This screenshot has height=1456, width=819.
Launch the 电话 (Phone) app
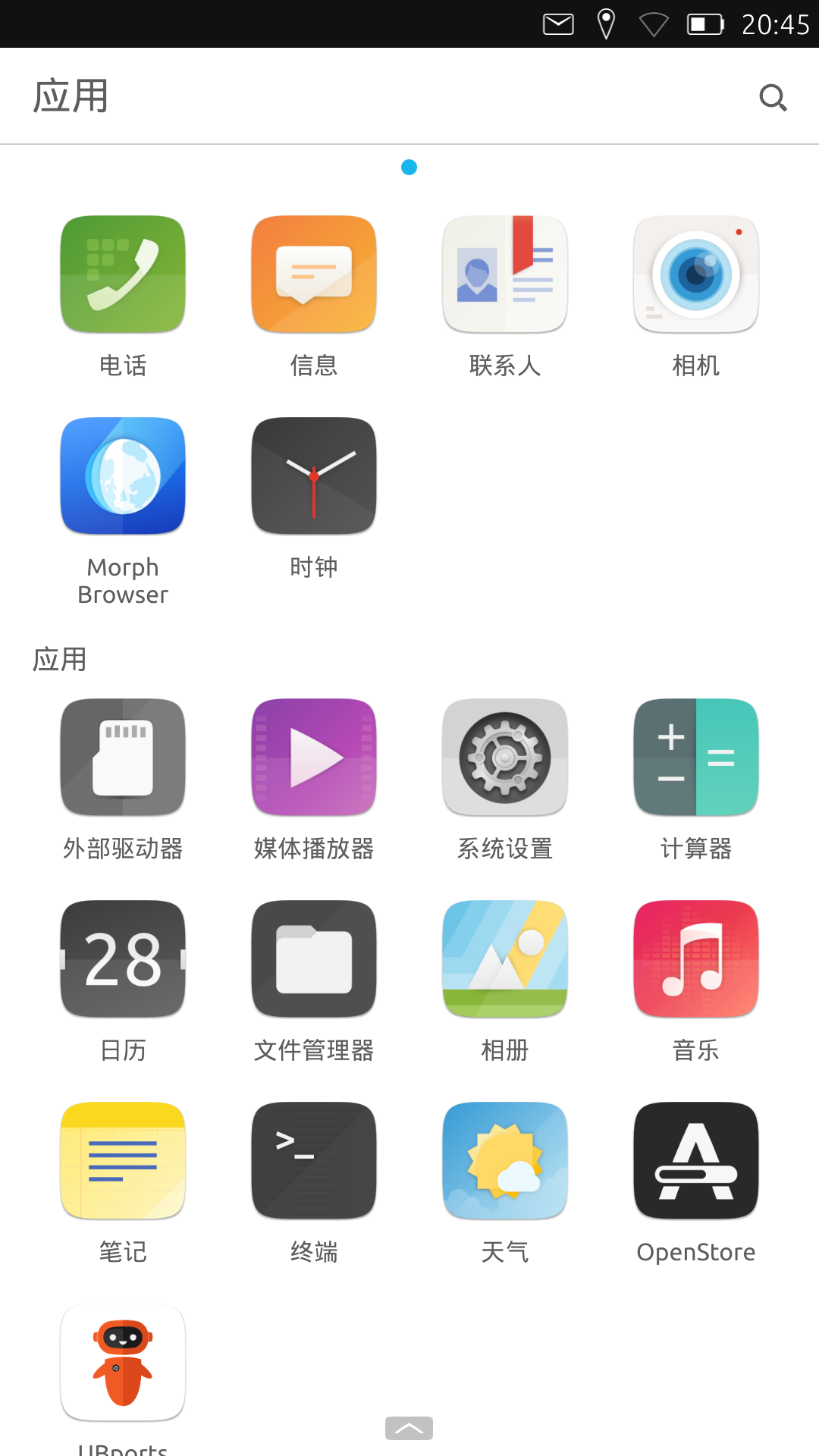122,274
